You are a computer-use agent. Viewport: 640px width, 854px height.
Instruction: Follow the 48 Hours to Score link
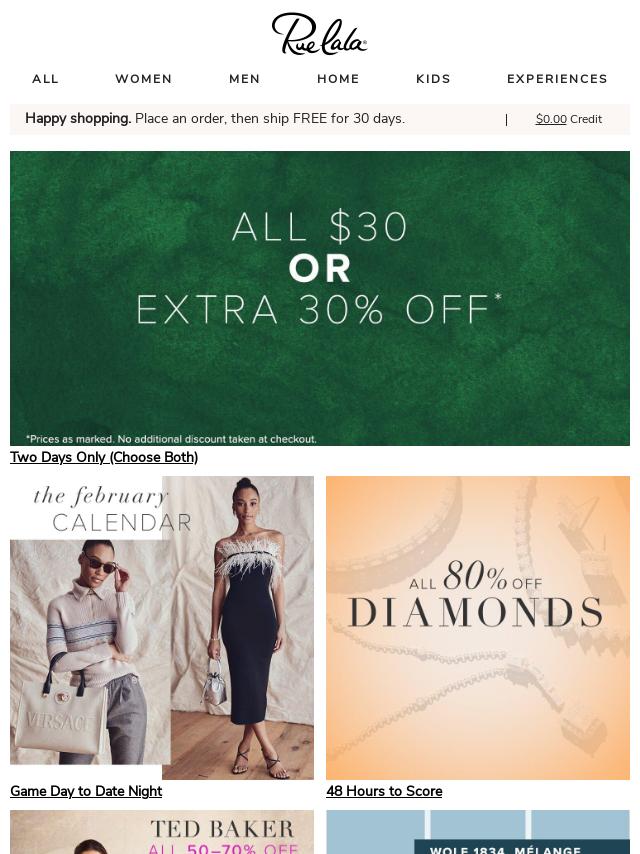(384, 791)
